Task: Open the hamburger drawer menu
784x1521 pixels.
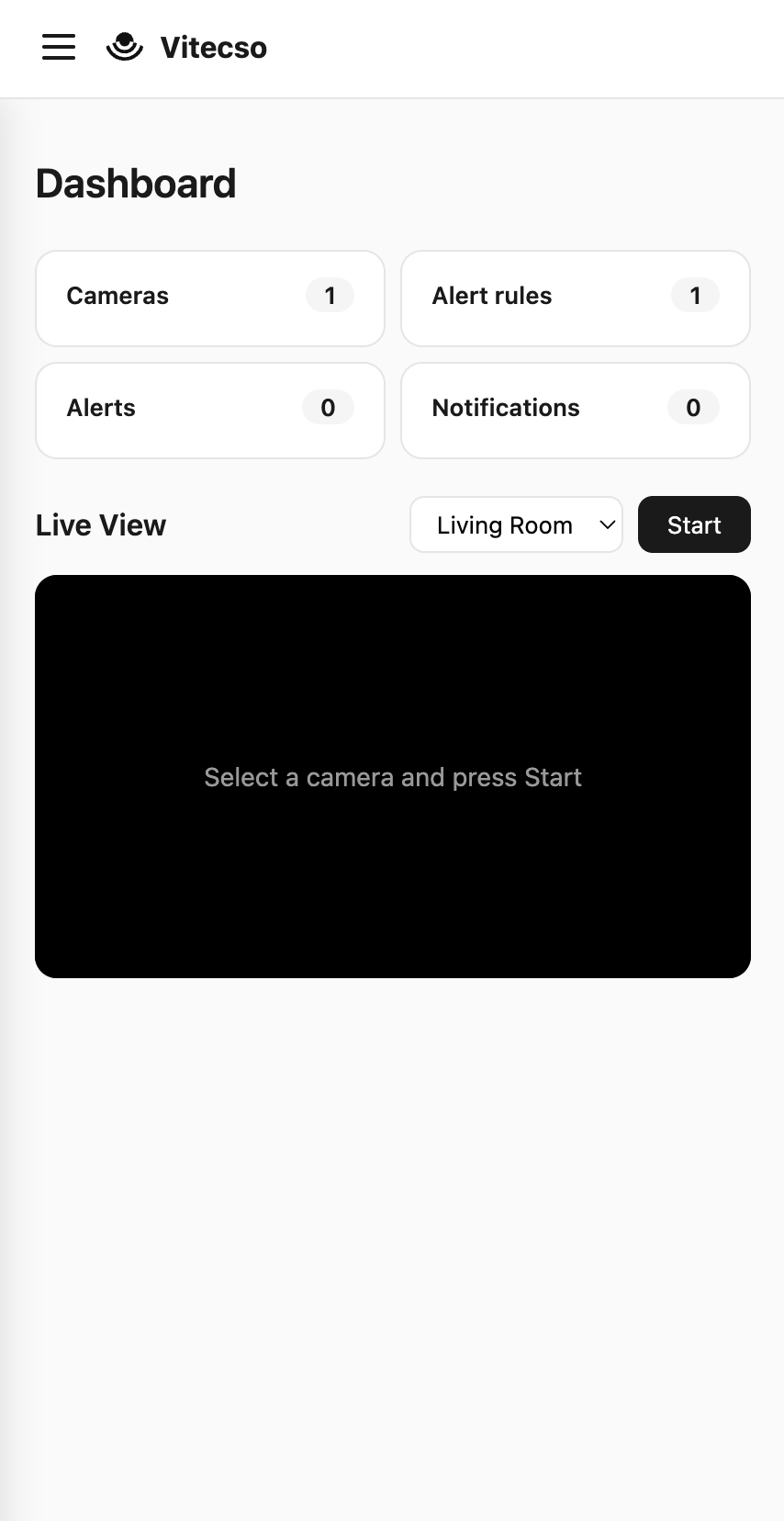Action: [59, 47]
